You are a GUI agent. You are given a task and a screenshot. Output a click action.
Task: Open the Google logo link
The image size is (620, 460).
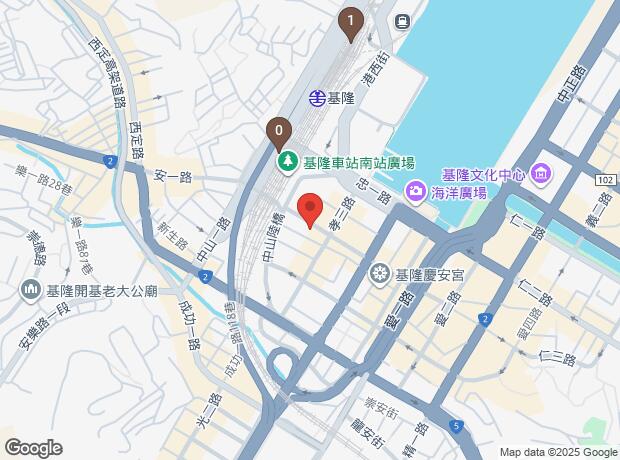34,448
